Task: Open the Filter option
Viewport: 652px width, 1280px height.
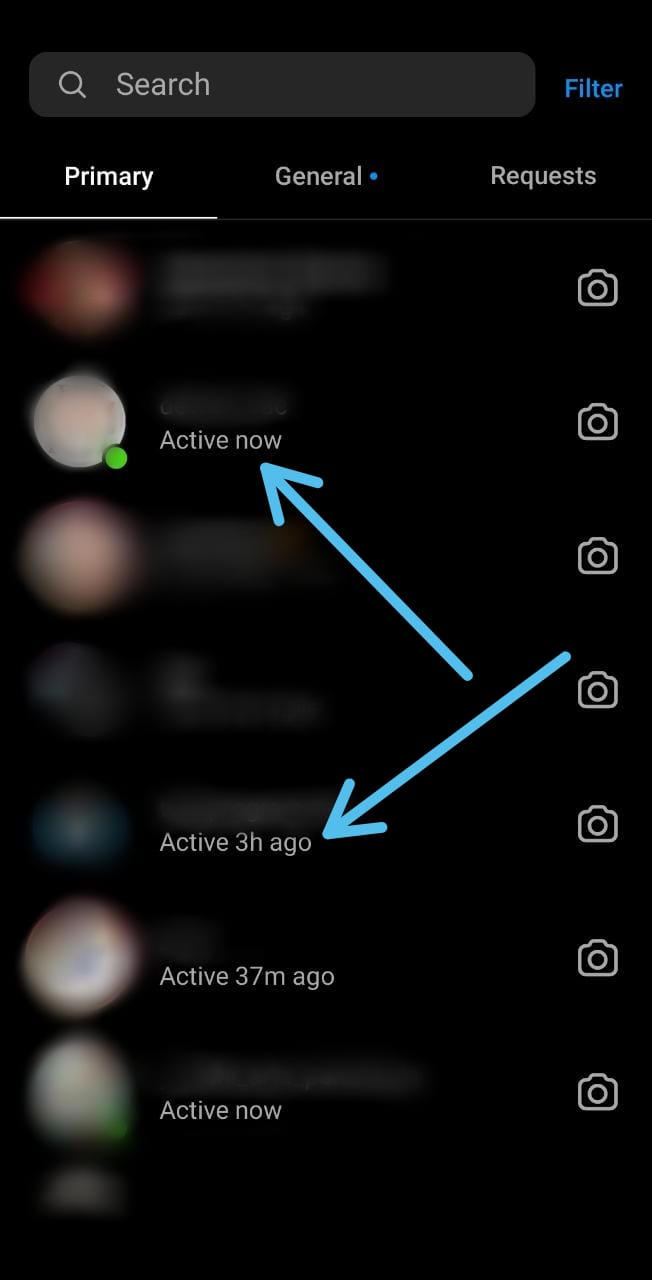Action: tap(593, 88)
